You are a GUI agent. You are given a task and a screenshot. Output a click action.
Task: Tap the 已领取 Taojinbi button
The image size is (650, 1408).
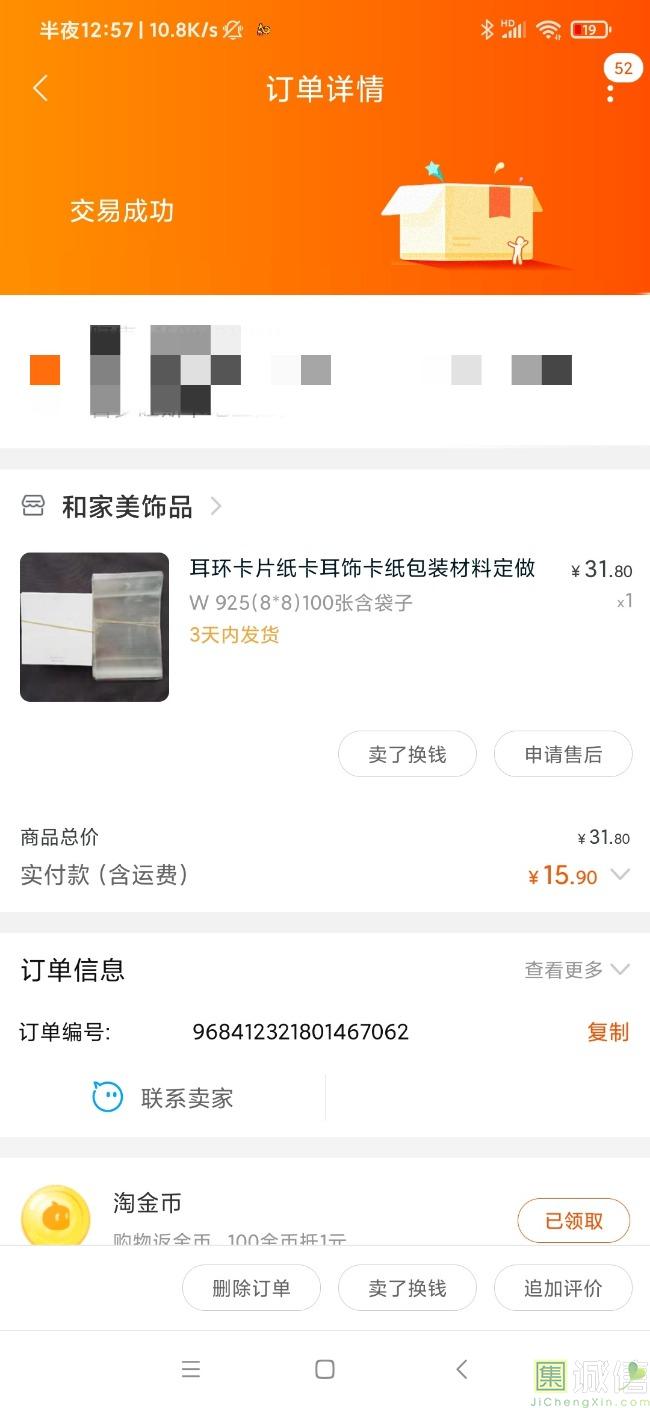(573, 1221)
